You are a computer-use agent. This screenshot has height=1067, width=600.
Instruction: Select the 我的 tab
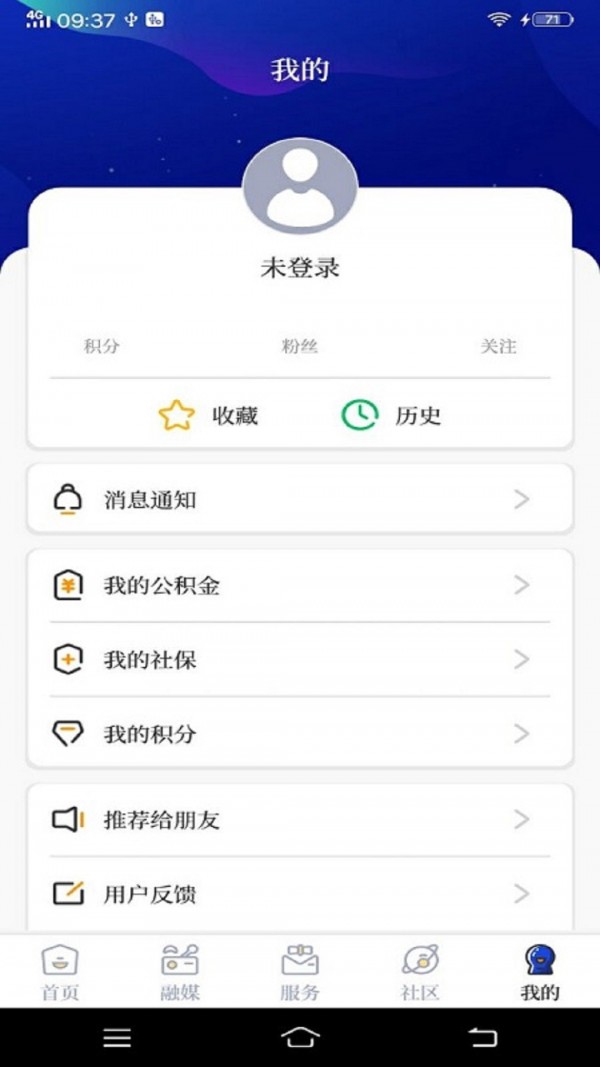[x=540, y=972]
